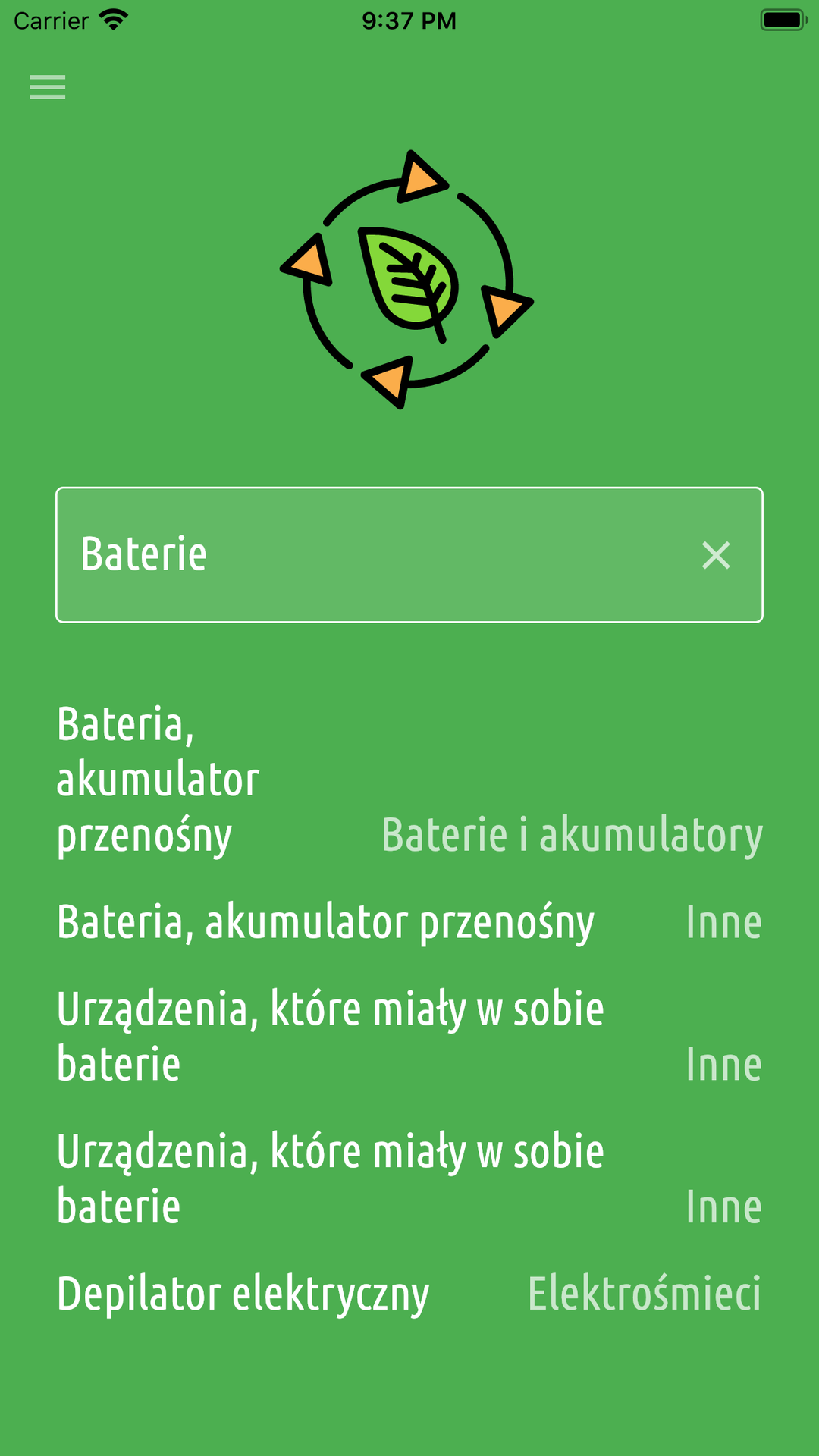The height and width of the screenshot is (1456, 819).
Task: Open the hamburger drawer menu
Action: click(x=47, y=87)
